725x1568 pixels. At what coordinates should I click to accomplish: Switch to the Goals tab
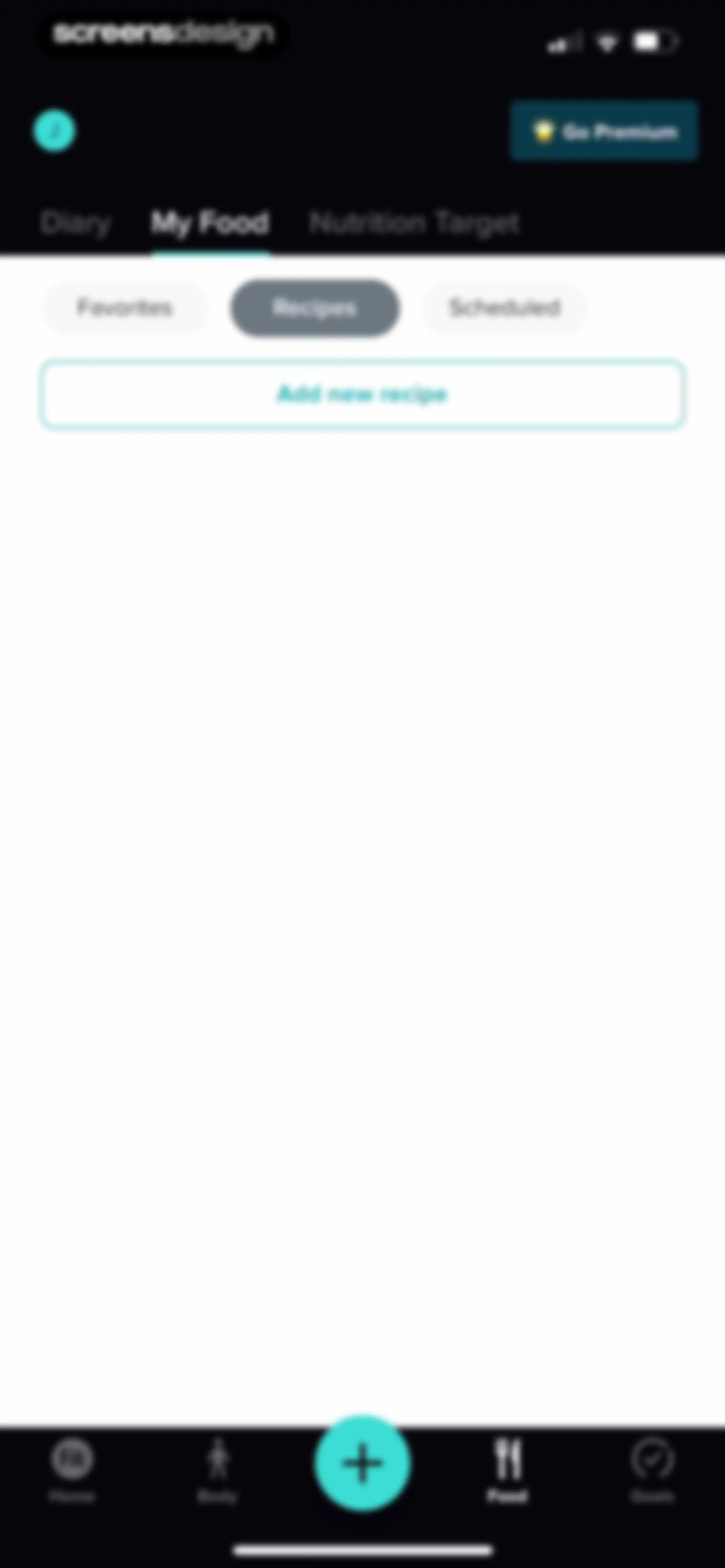point(652,1469)
